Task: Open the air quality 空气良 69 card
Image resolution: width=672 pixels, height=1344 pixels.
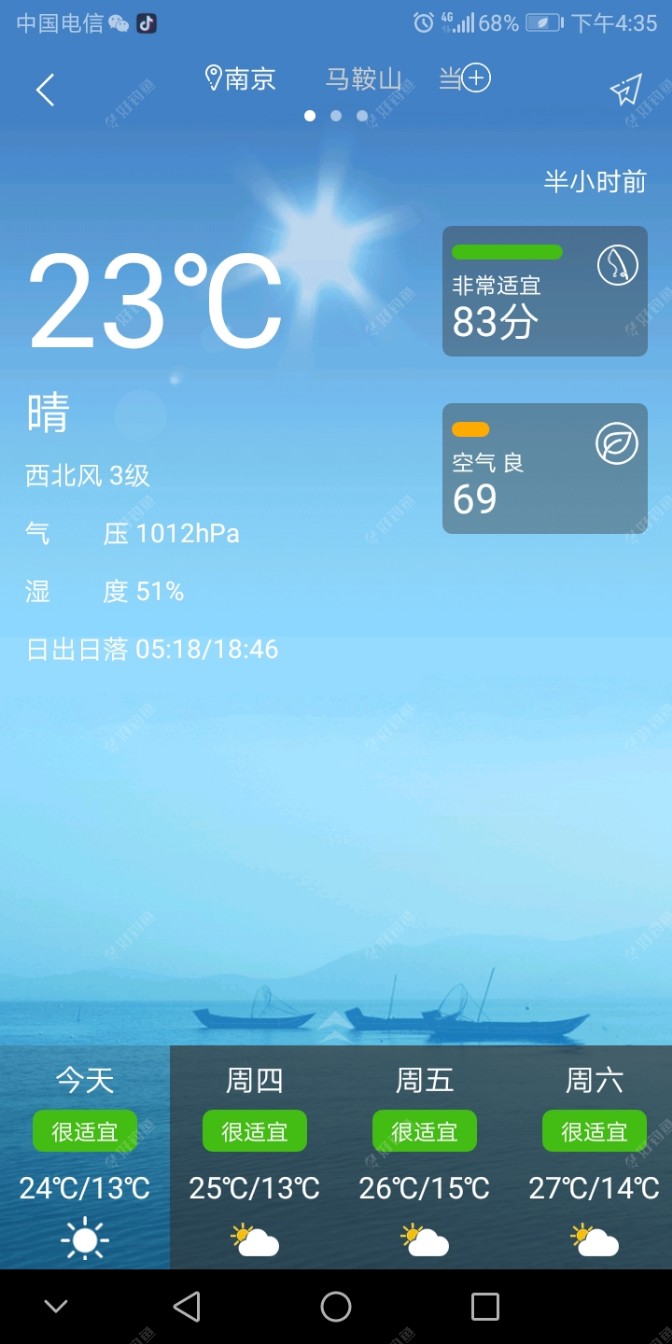Action: pyautogui.click(x=545, y=468)
